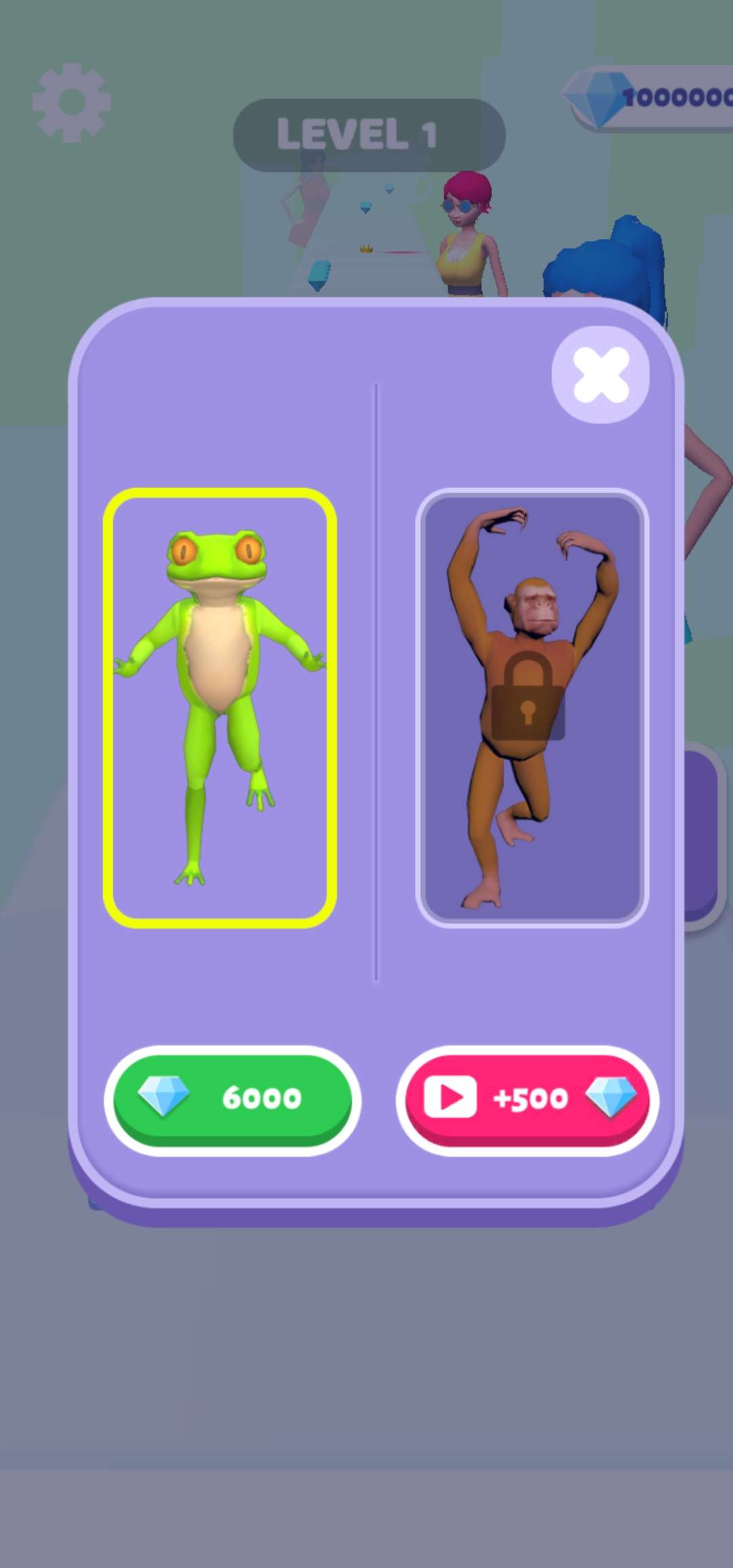The height and width of the screenshot is (1568, 733).
Task: Buy with 6000 gems button
Action: pos(232,1098)
